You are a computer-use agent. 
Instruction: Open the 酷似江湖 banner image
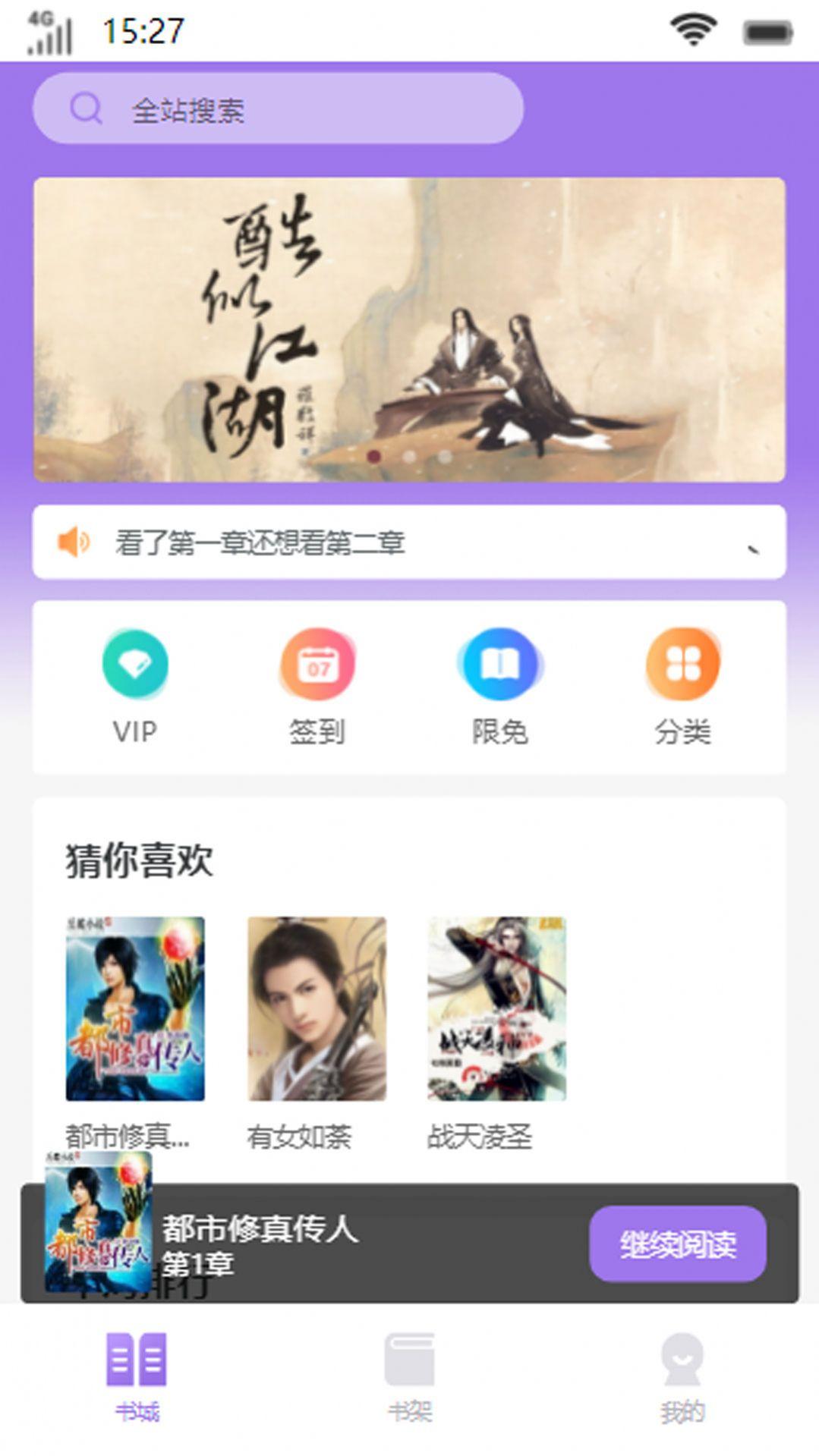pyautogui.click(x=409, y=329)
